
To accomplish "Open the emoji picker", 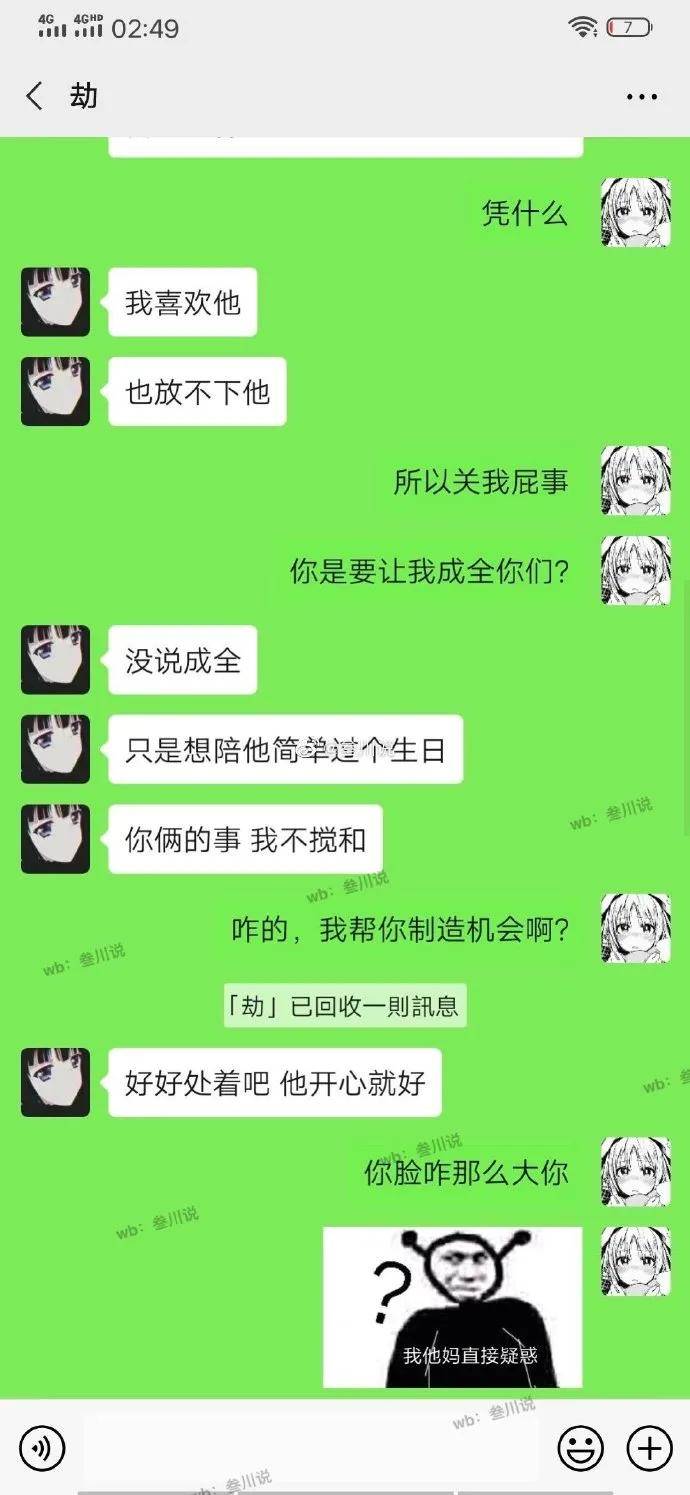I will [x=581, y=1447].
